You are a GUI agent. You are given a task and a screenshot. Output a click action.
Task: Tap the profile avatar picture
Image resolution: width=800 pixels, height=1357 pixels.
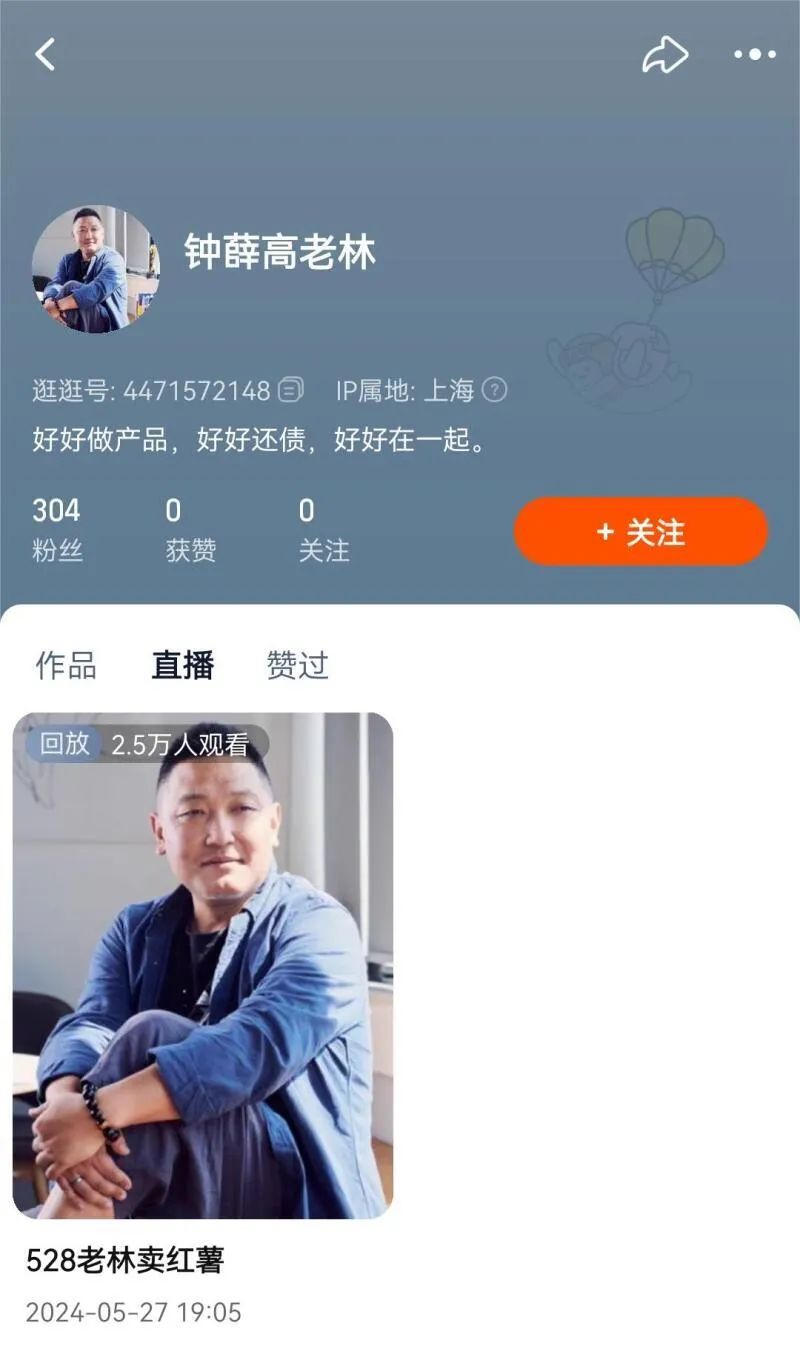point(96,270)
